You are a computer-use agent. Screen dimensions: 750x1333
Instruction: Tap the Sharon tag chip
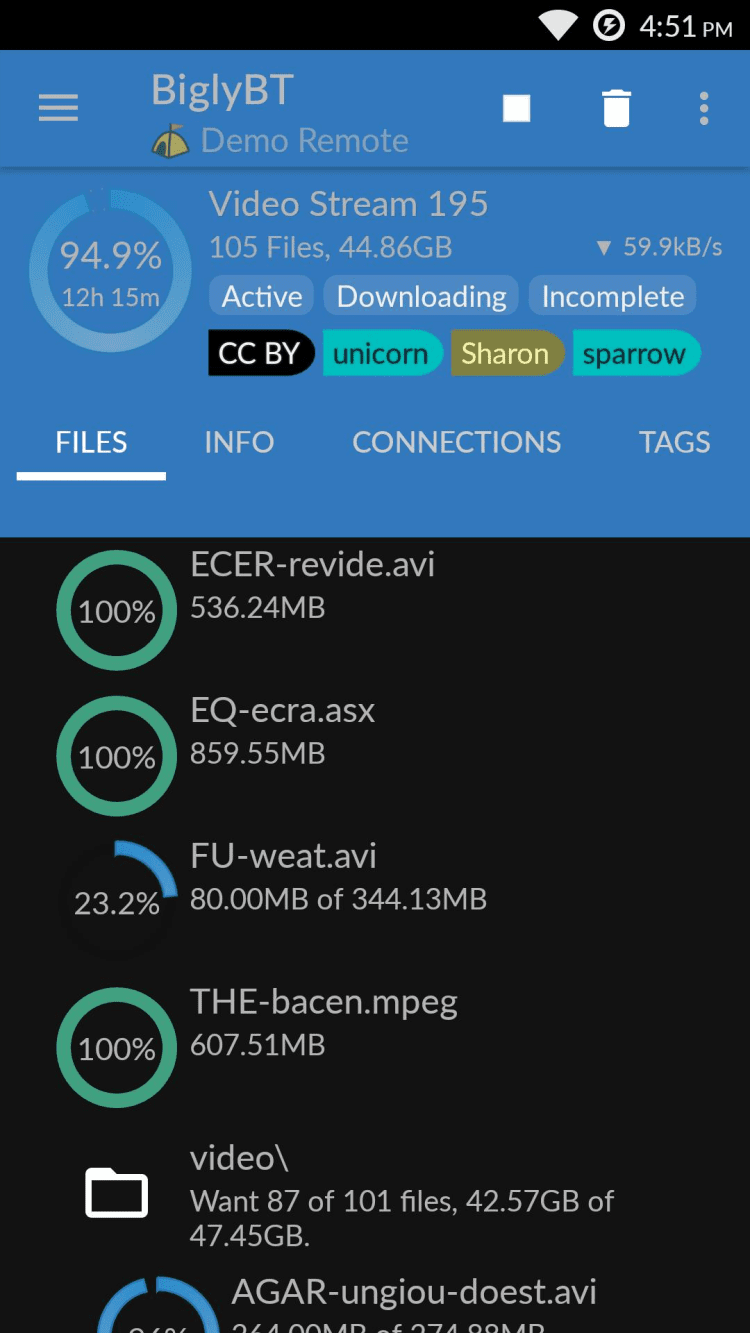click(x=506, y=354)
